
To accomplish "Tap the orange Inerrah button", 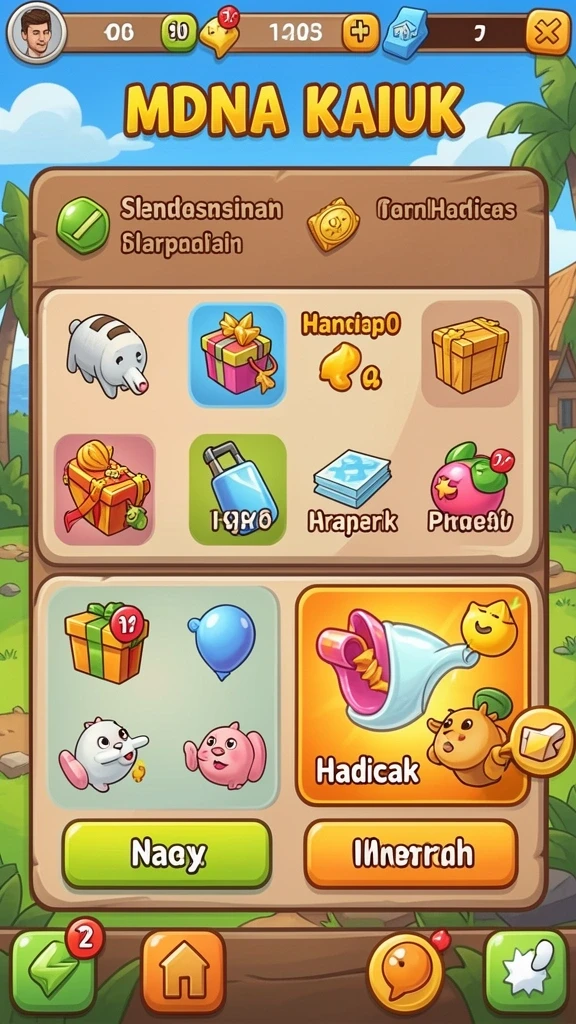I will point(411,853).
